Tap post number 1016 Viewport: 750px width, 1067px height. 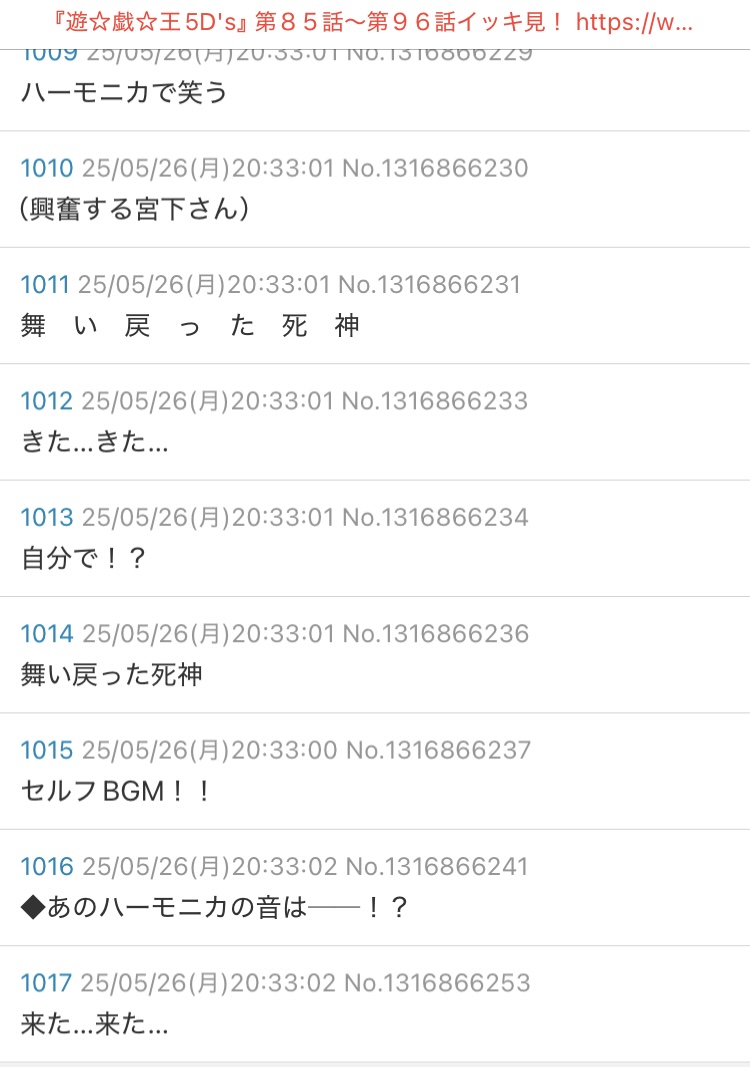[x=47, y=866]
